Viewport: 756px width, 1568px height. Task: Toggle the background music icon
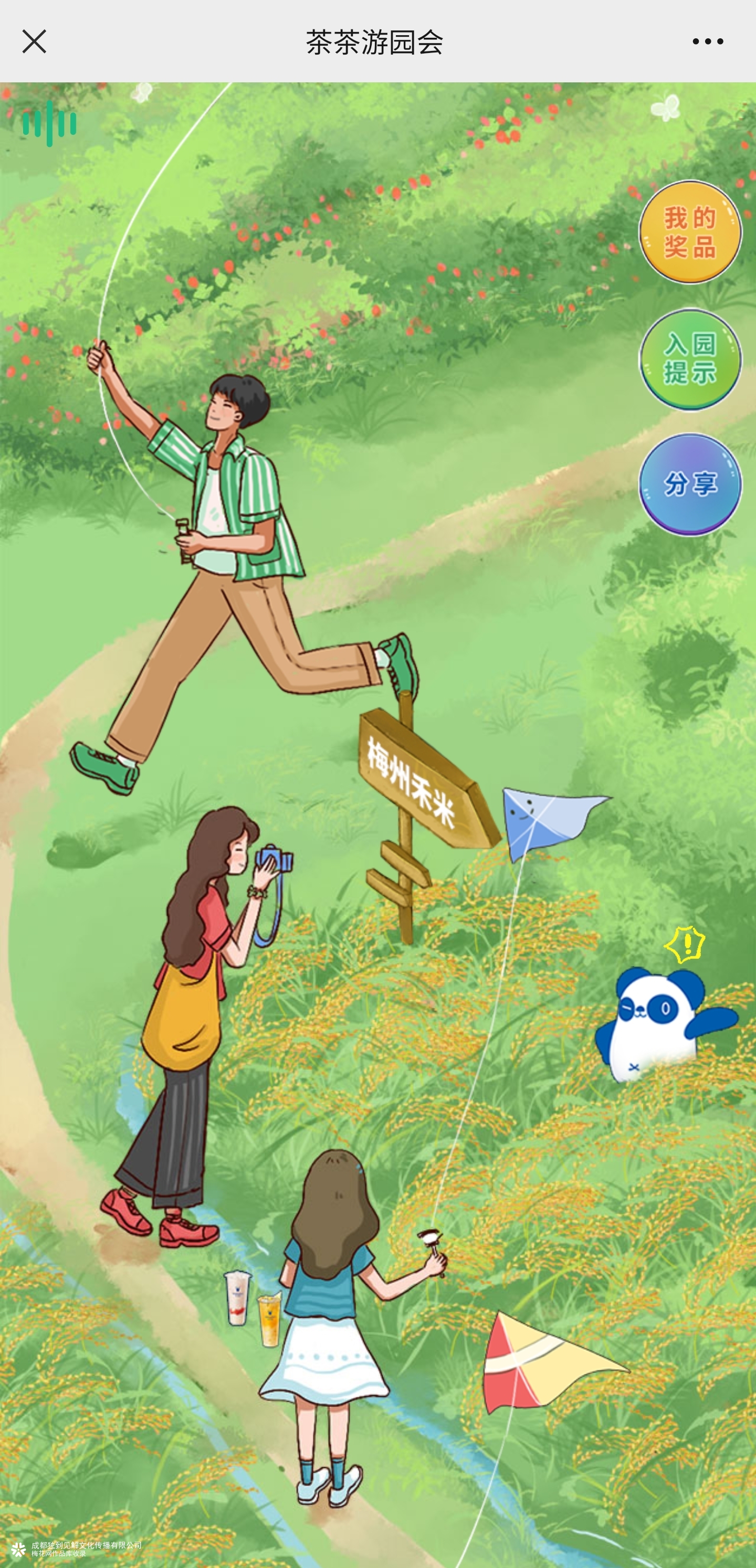coord(49,123)
